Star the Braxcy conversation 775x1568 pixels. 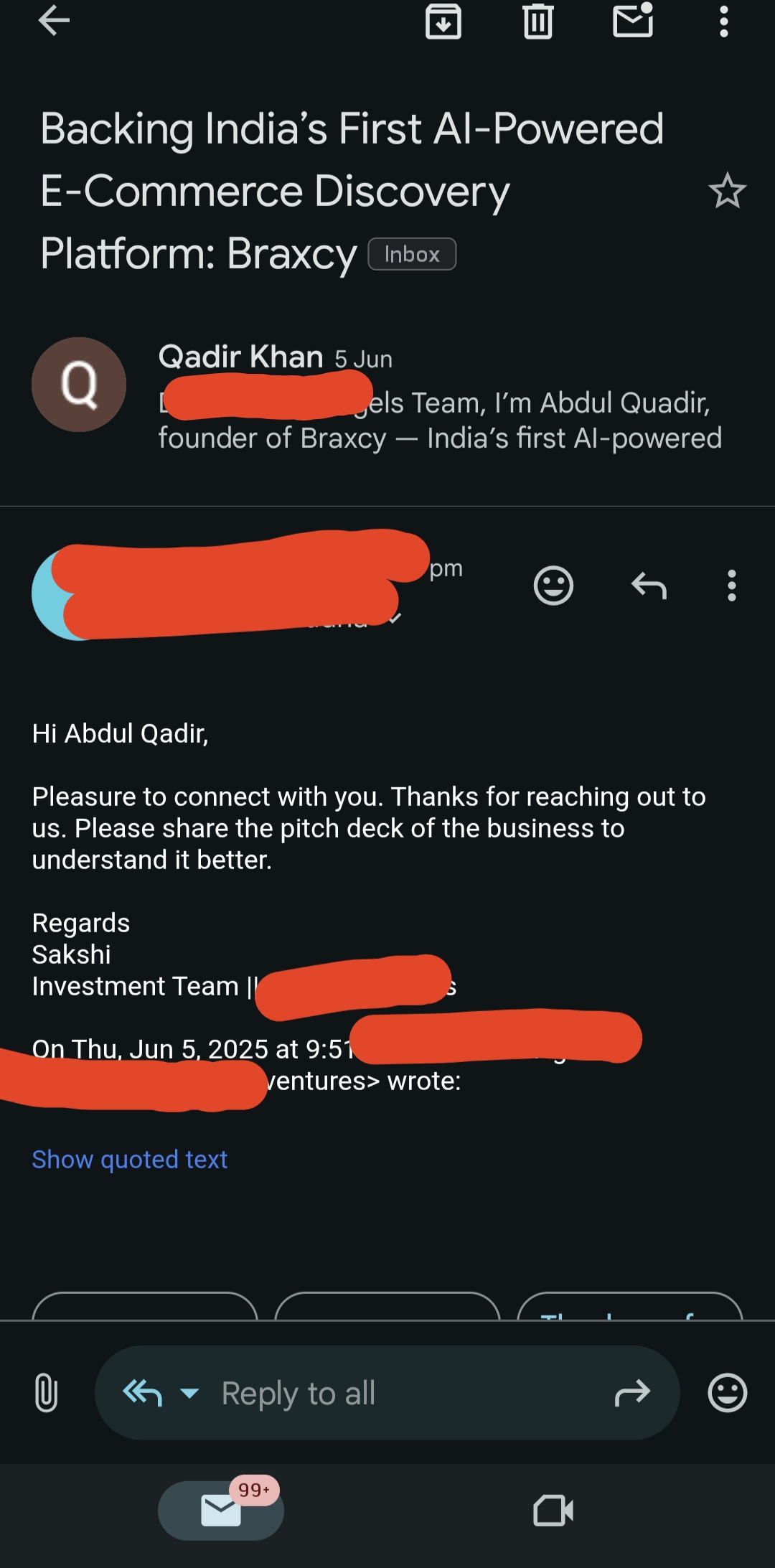click(727, 191)
